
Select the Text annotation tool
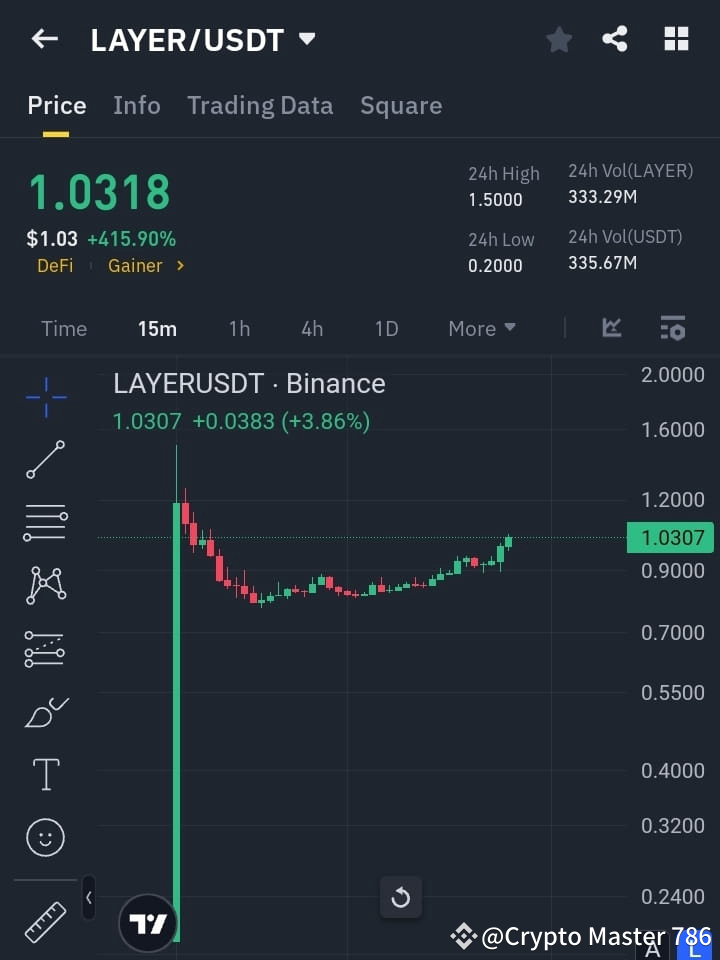click(x=45, y=774)
